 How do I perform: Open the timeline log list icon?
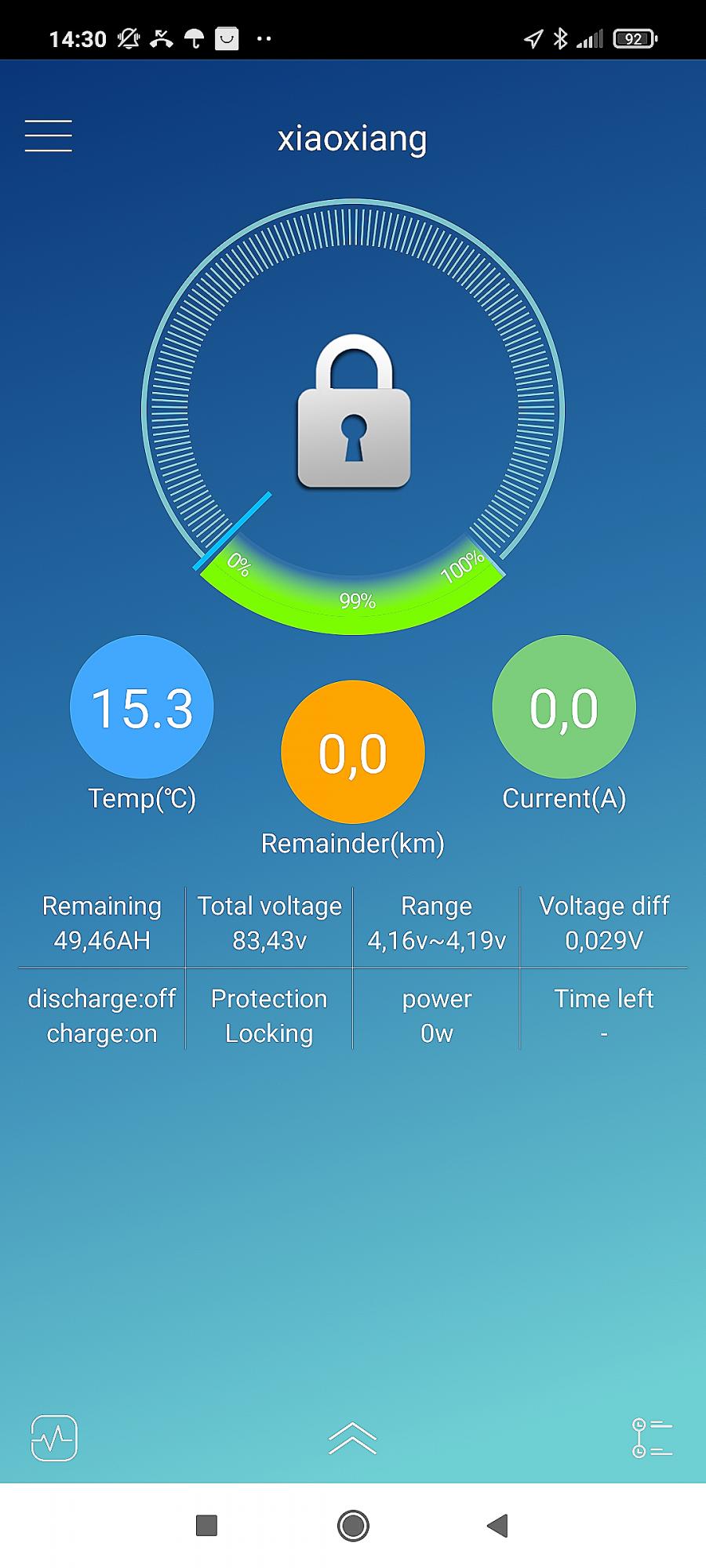click(x=652, y=1438)
